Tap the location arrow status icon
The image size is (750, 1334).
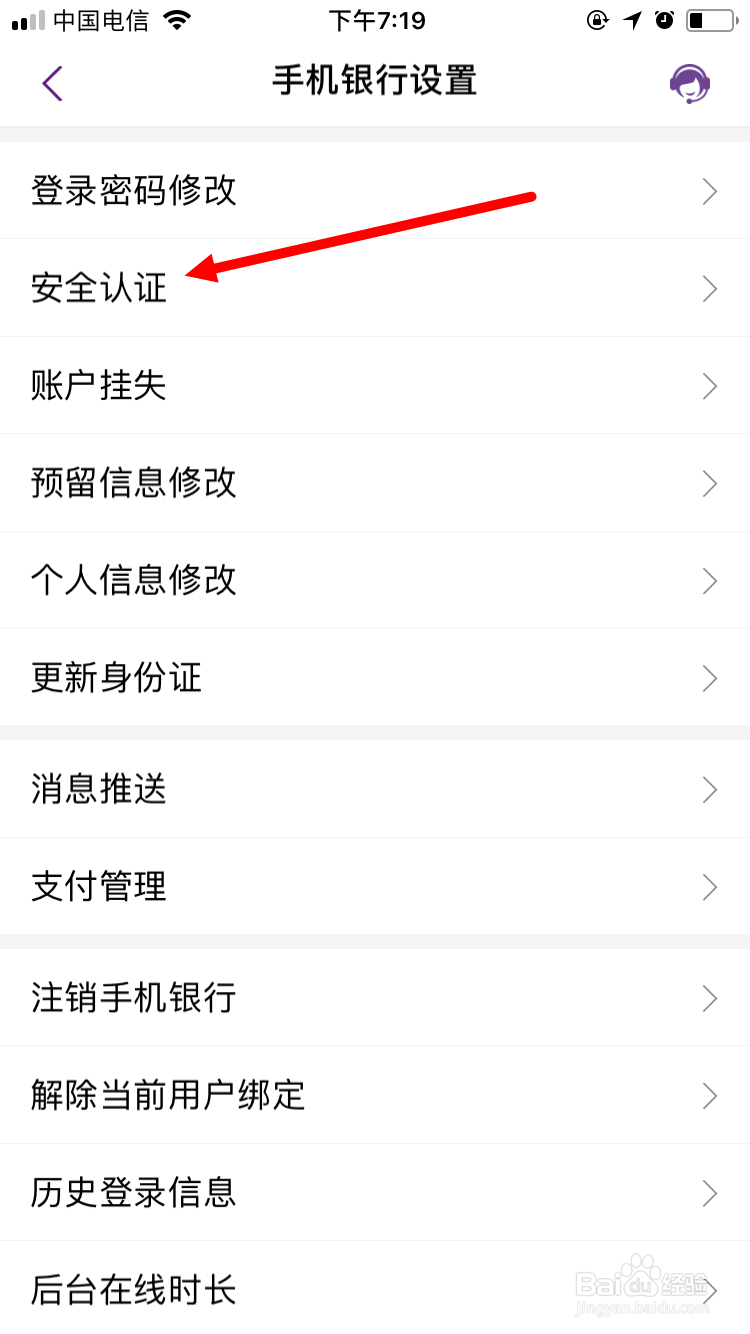[x=631, y=19]
